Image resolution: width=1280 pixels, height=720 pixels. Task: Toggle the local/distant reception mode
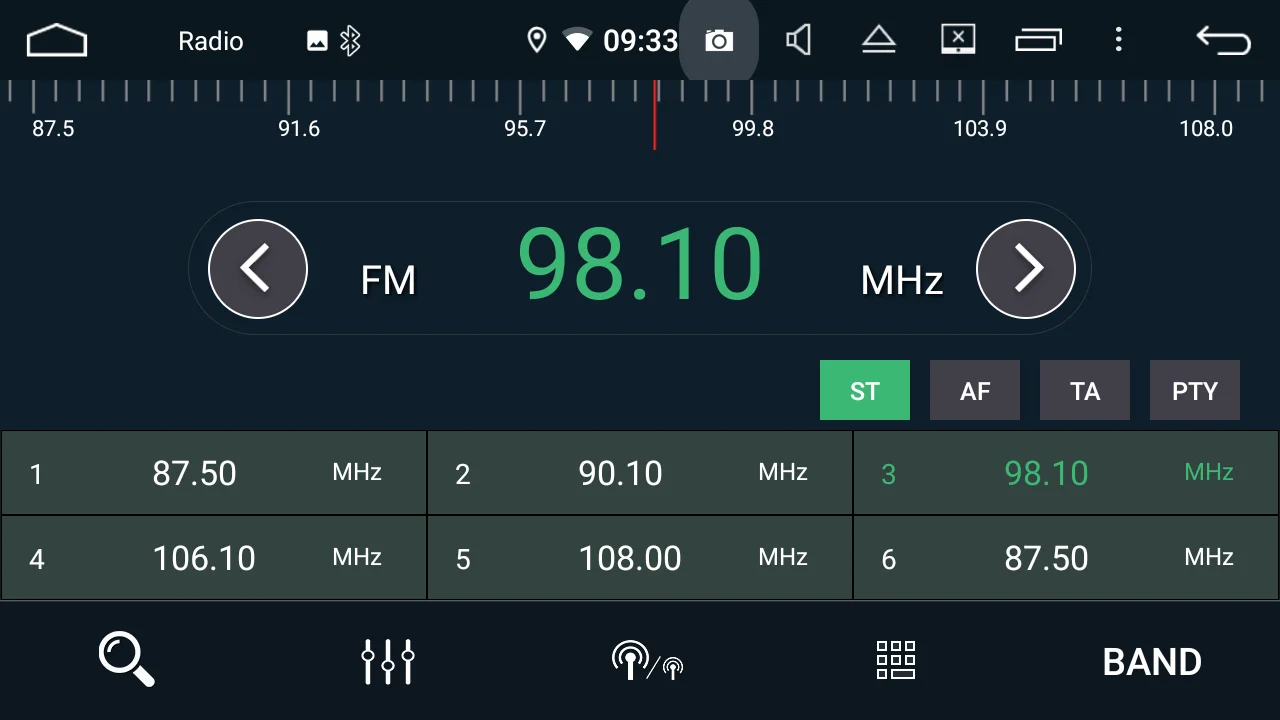[647, 661]
